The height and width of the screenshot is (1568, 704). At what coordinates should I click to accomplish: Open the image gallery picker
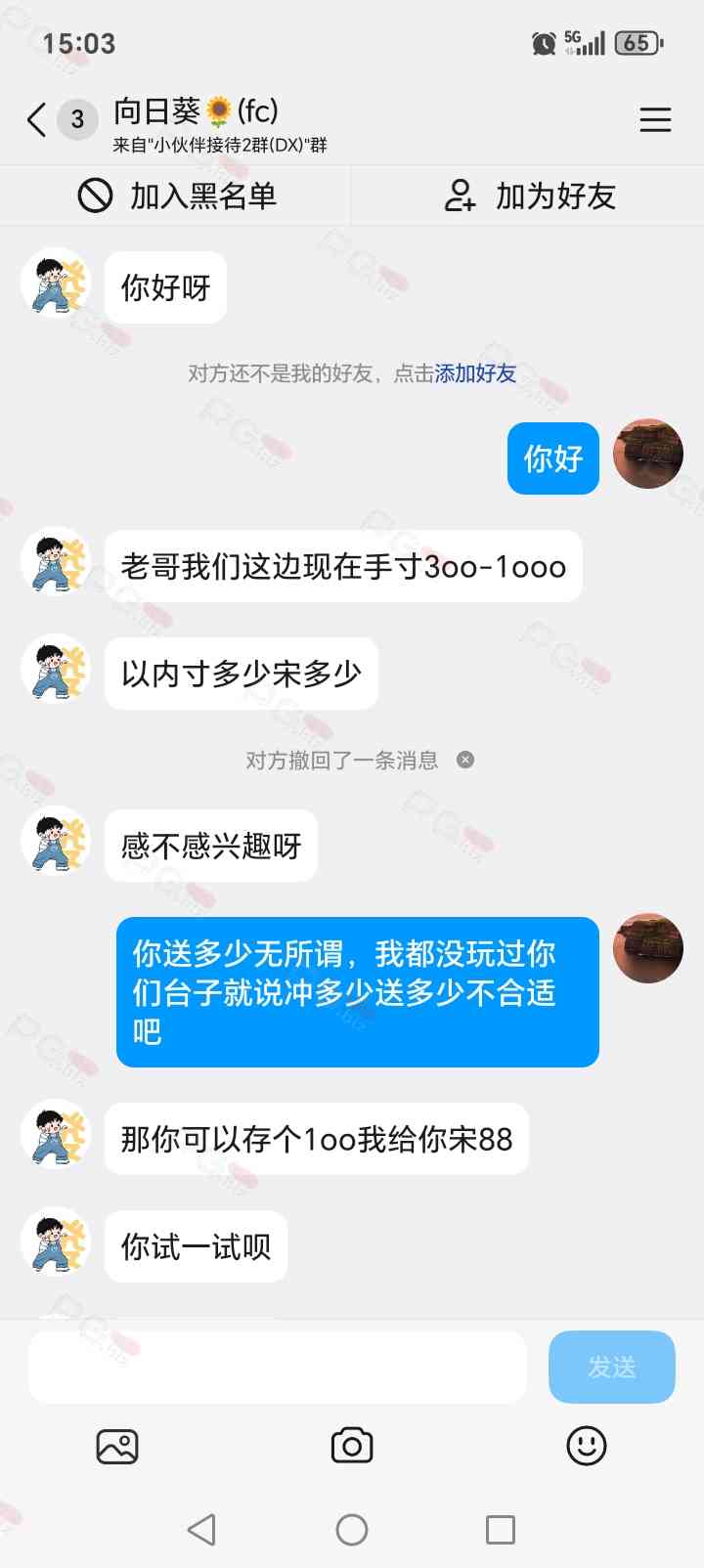(x=117, y=1446)
